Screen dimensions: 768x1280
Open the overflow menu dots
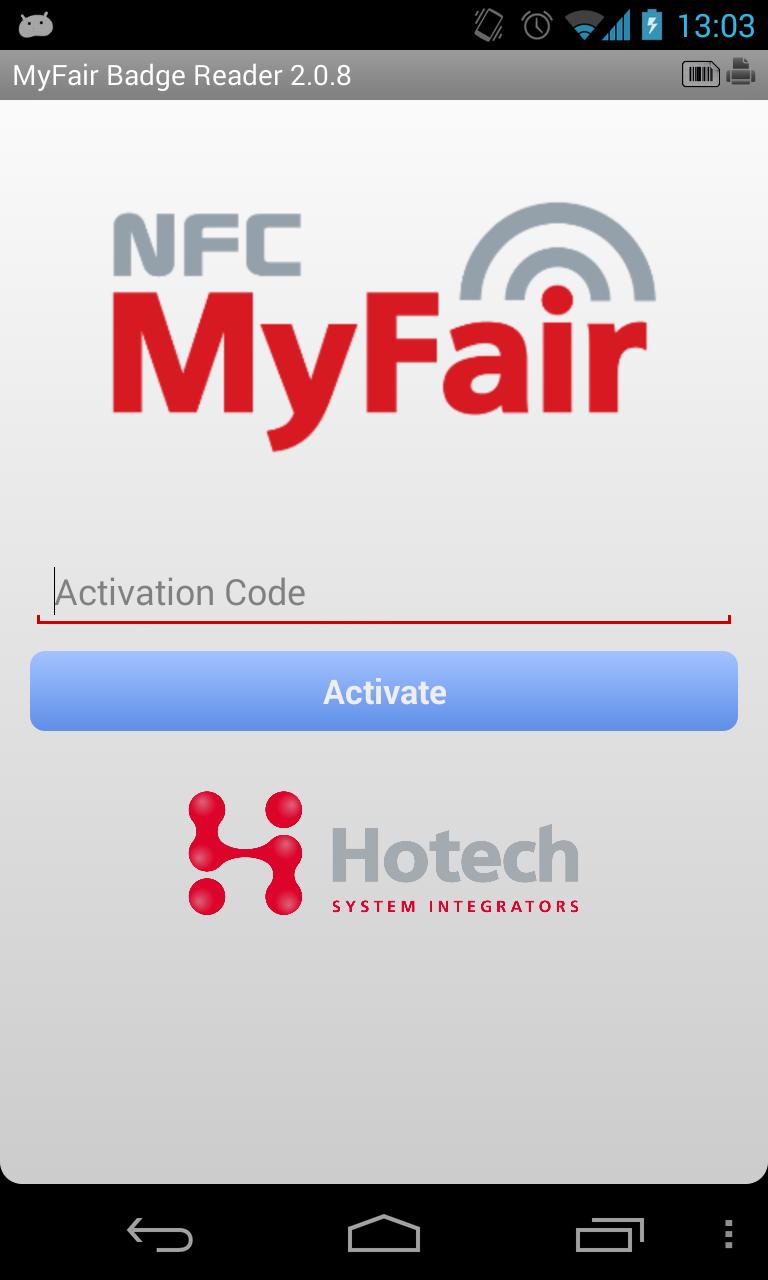click(727, 1236)
